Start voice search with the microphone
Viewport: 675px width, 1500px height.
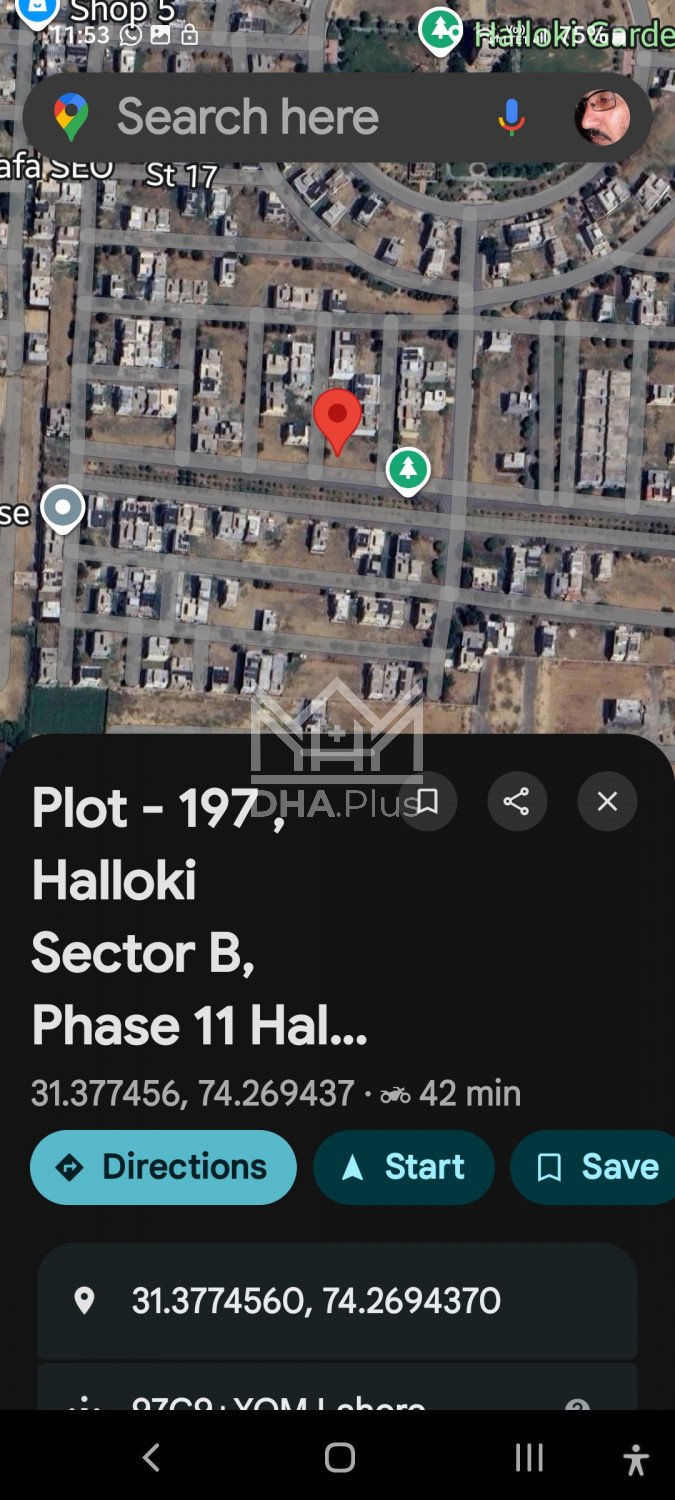point(511,117)
